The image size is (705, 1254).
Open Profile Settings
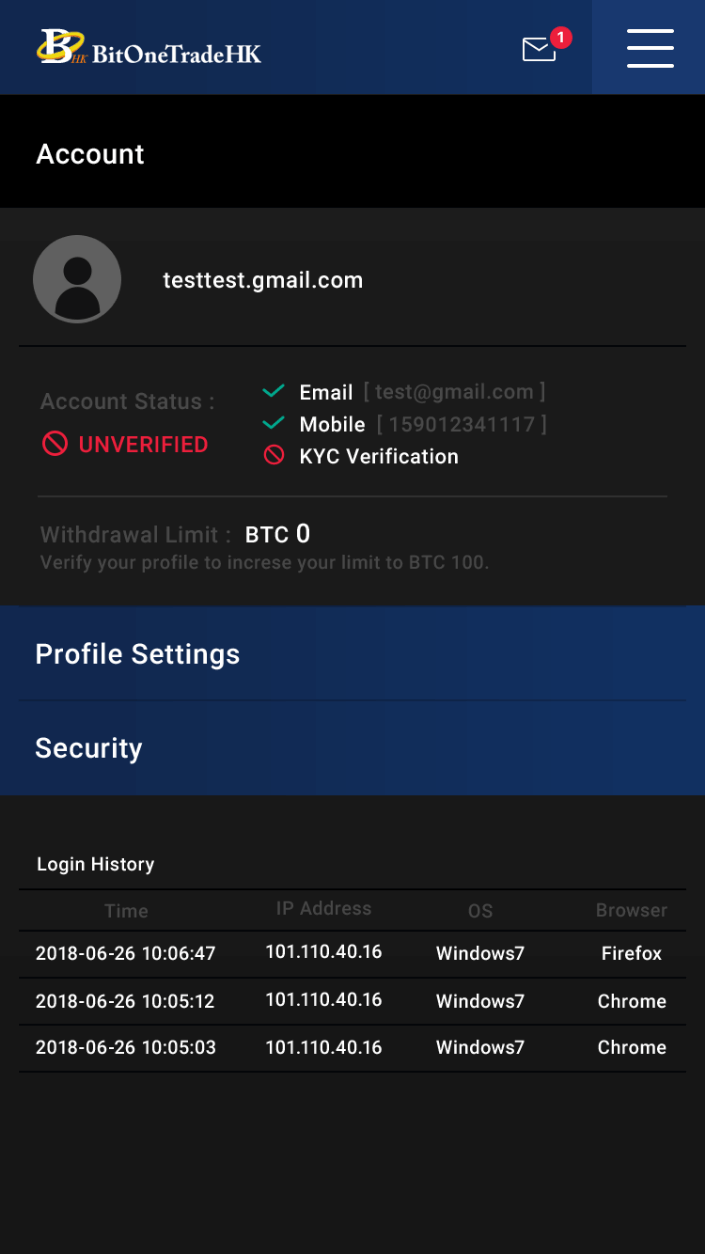click(352, 653)
